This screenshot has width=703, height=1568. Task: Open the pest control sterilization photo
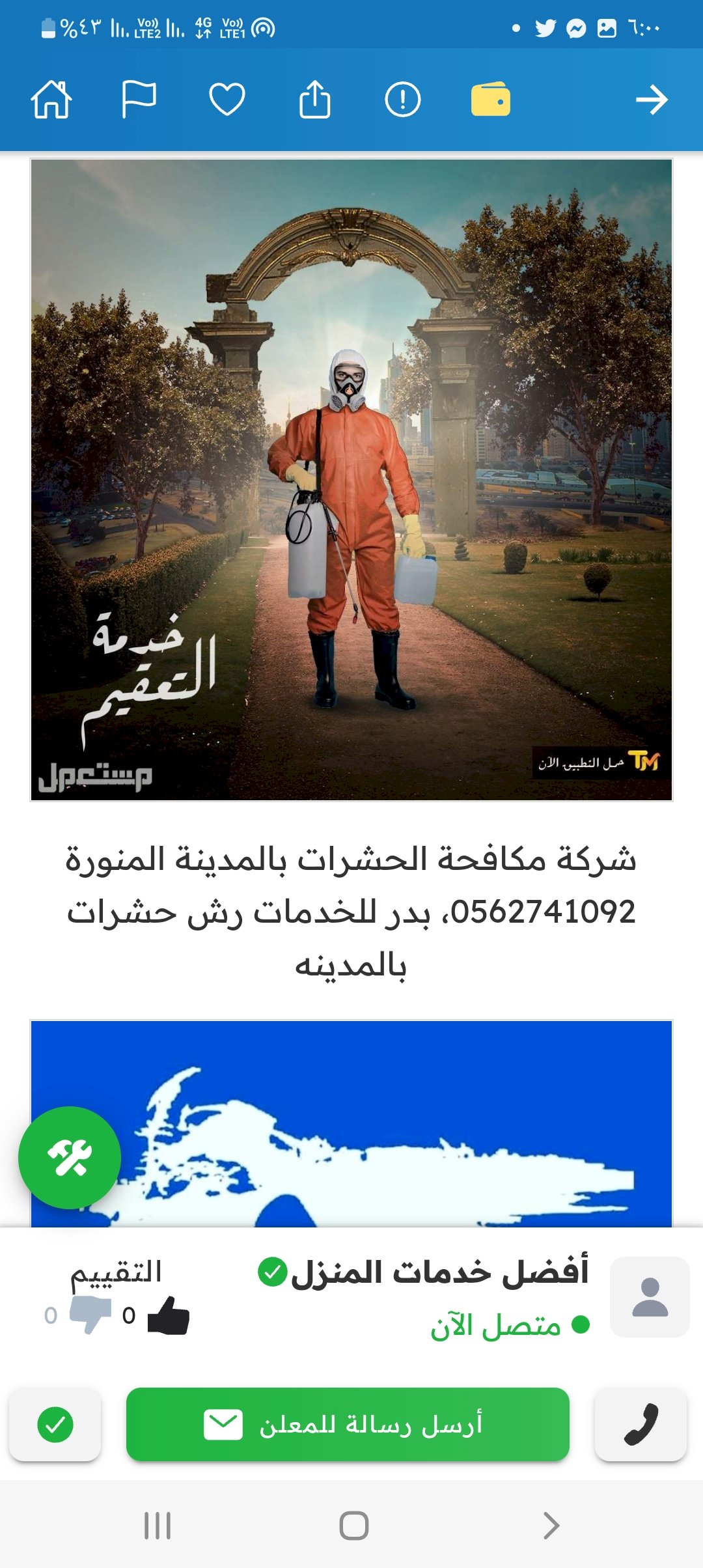click(x=351, y=480)
